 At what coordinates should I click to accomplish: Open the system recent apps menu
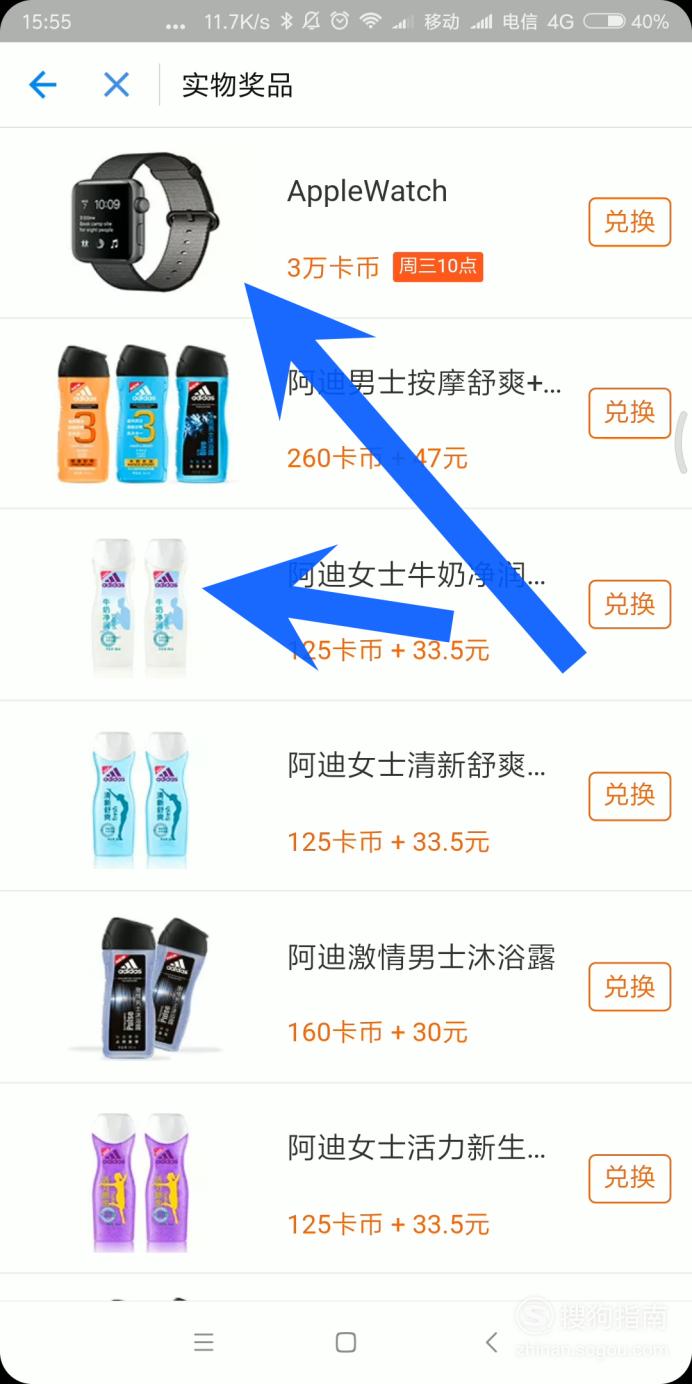pos(204,1343)
